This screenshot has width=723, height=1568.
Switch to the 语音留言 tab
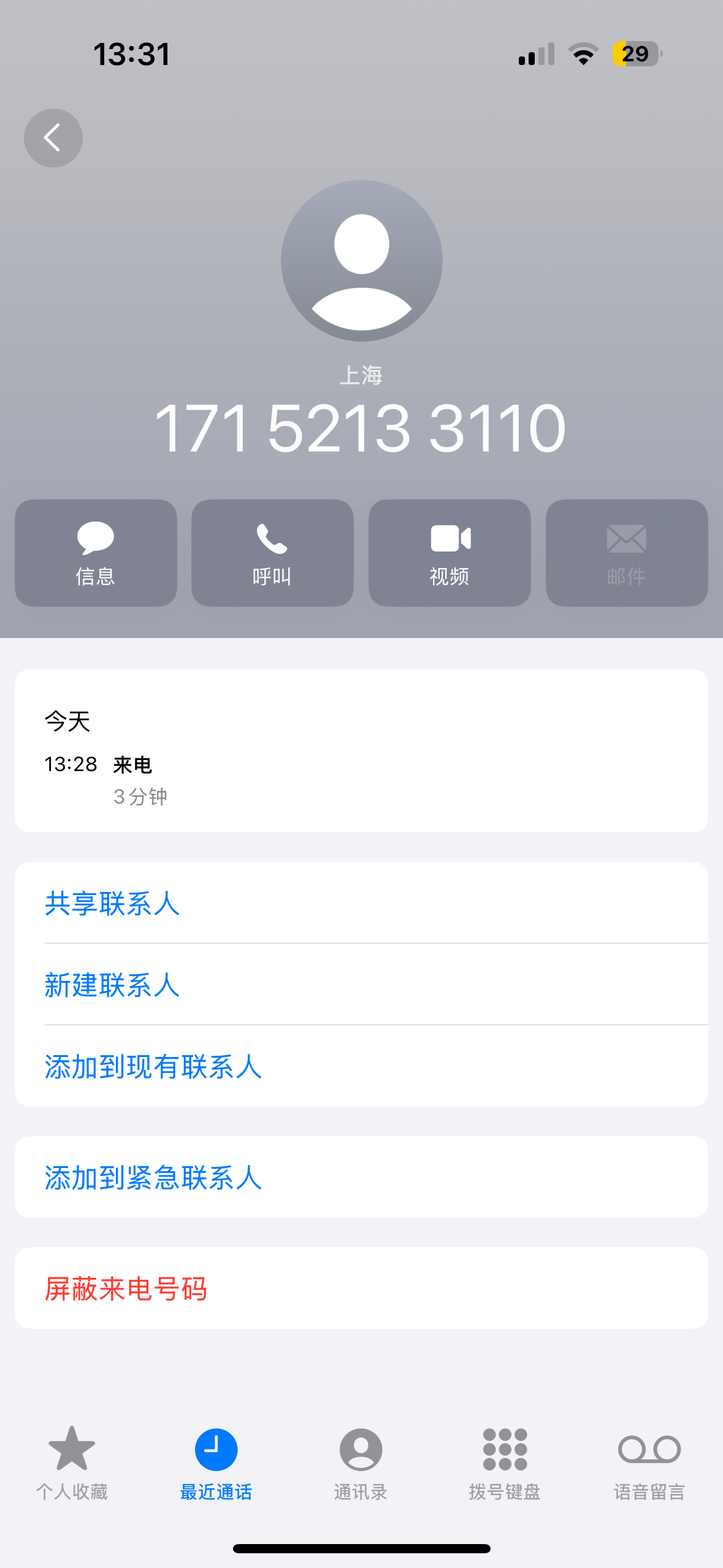[649, 1463]
